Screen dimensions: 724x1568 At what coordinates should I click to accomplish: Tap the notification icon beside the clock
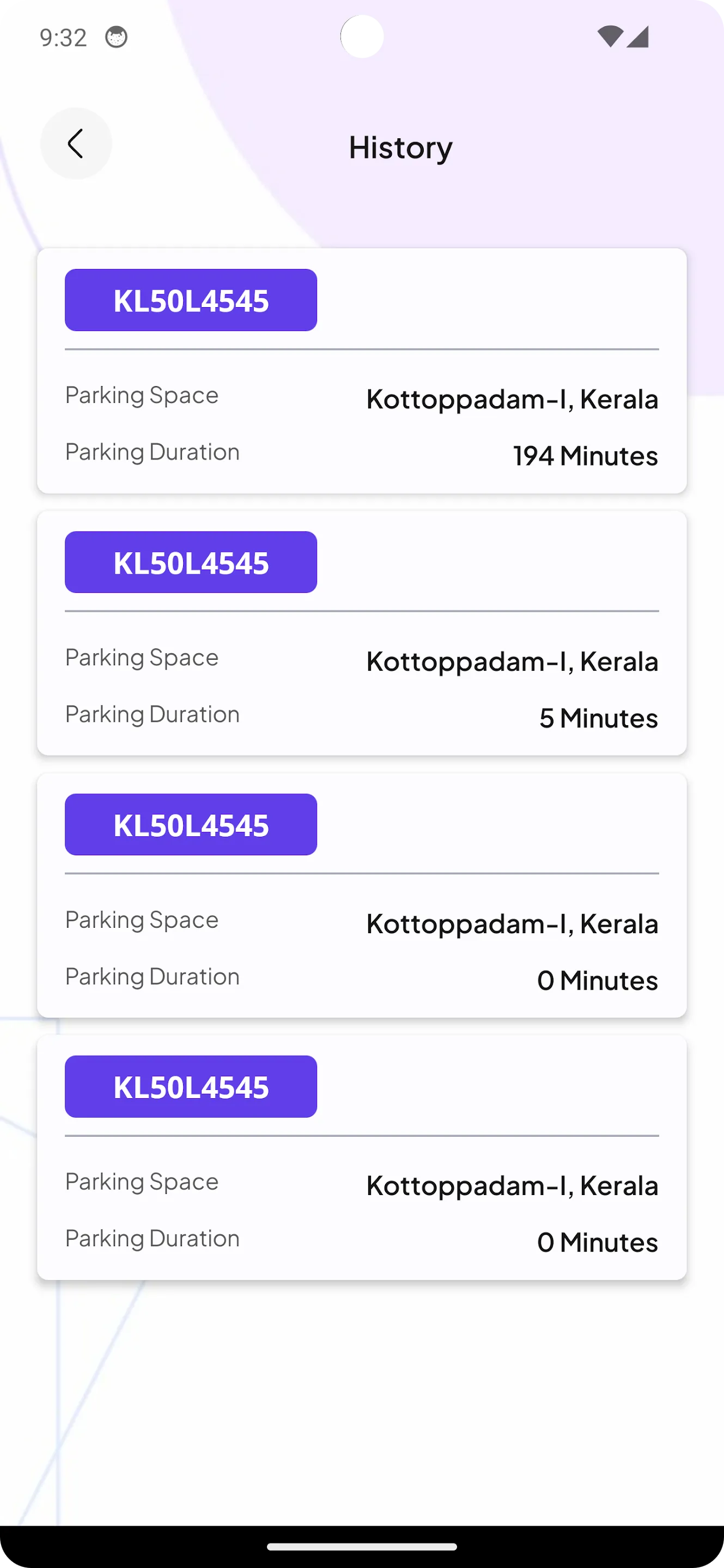point(115,37)
